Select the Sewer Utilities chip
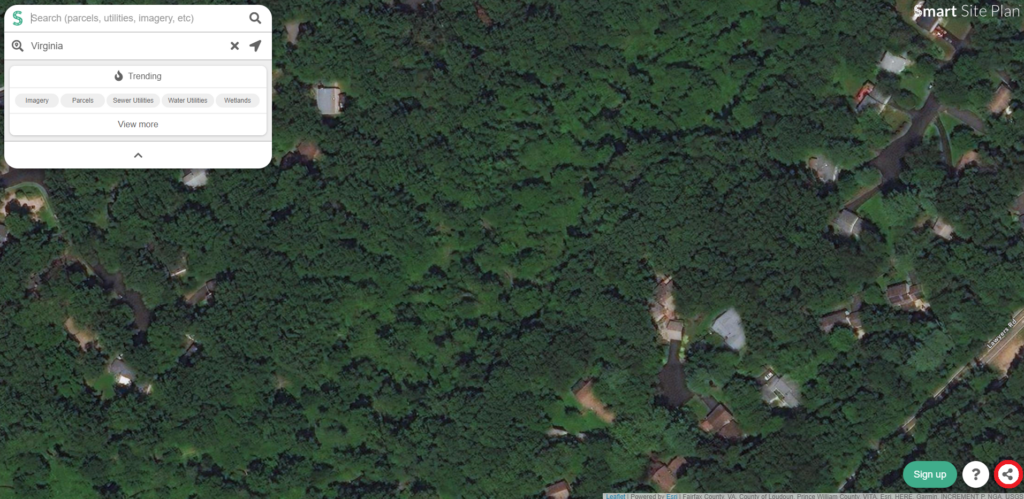Image resolution: width=1024 pixels, height=499 pixels. (133, 100)
